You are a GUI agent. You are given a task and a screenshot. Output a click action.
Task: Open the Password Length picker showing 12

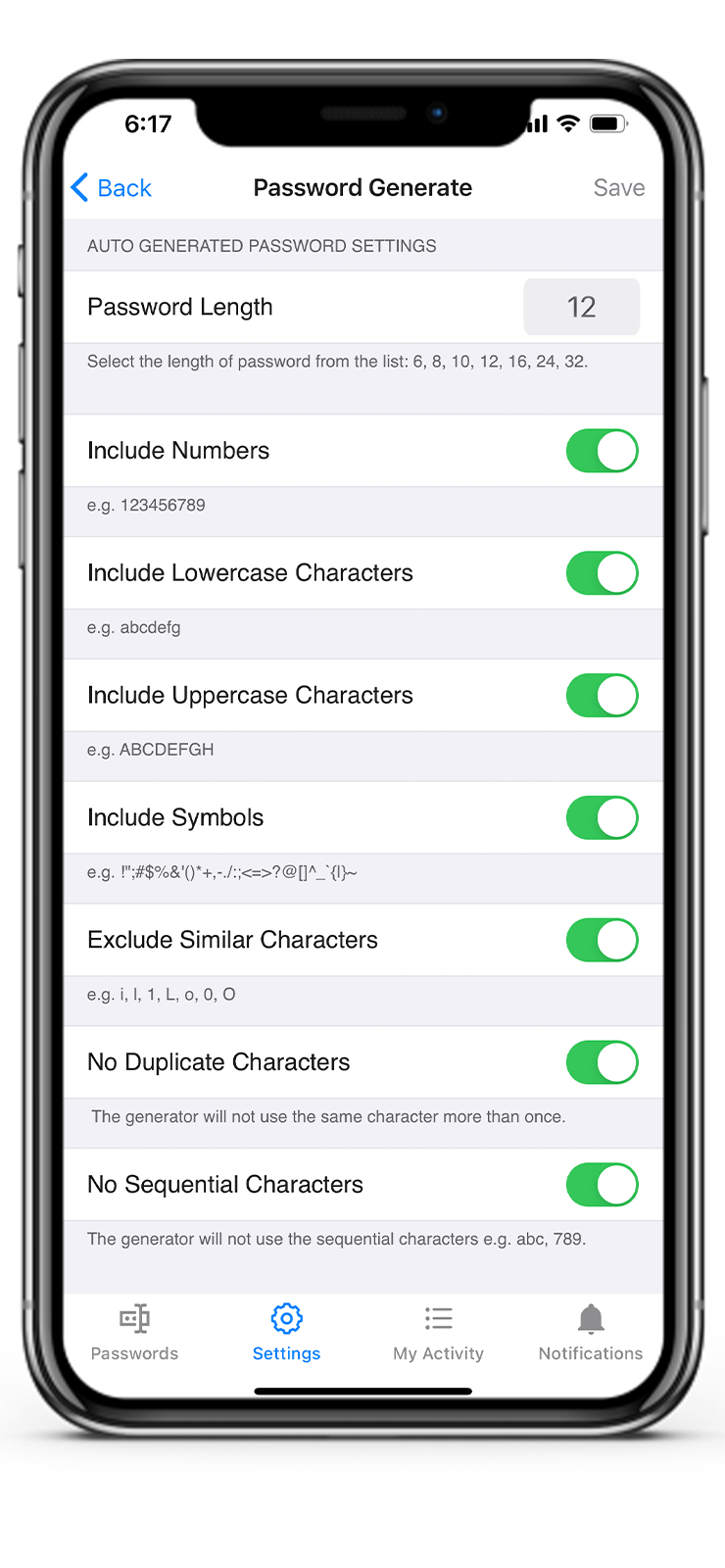coord(581,307)
